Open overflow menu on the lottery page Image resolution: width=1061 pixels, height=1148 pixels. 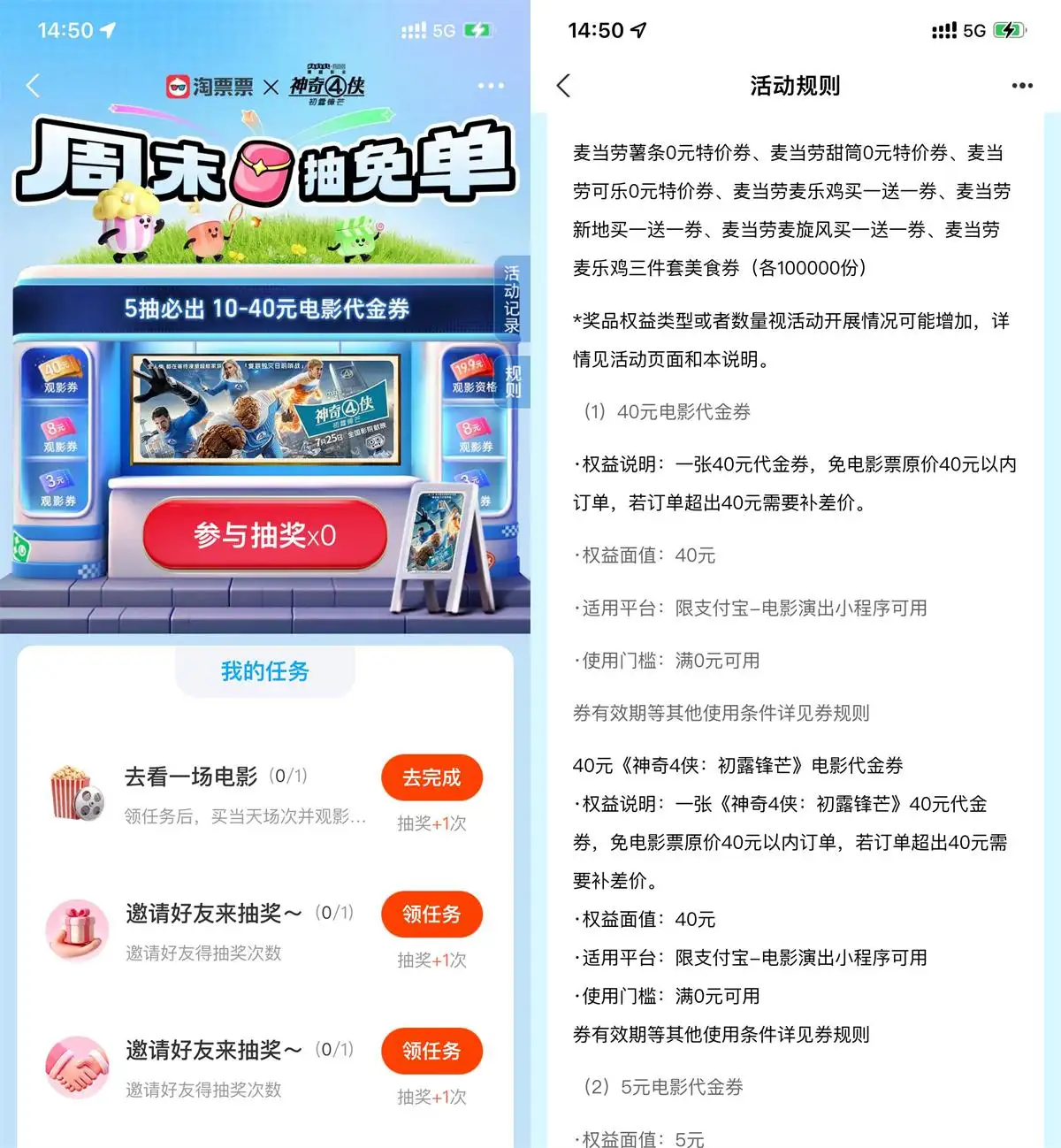(491, 86)
